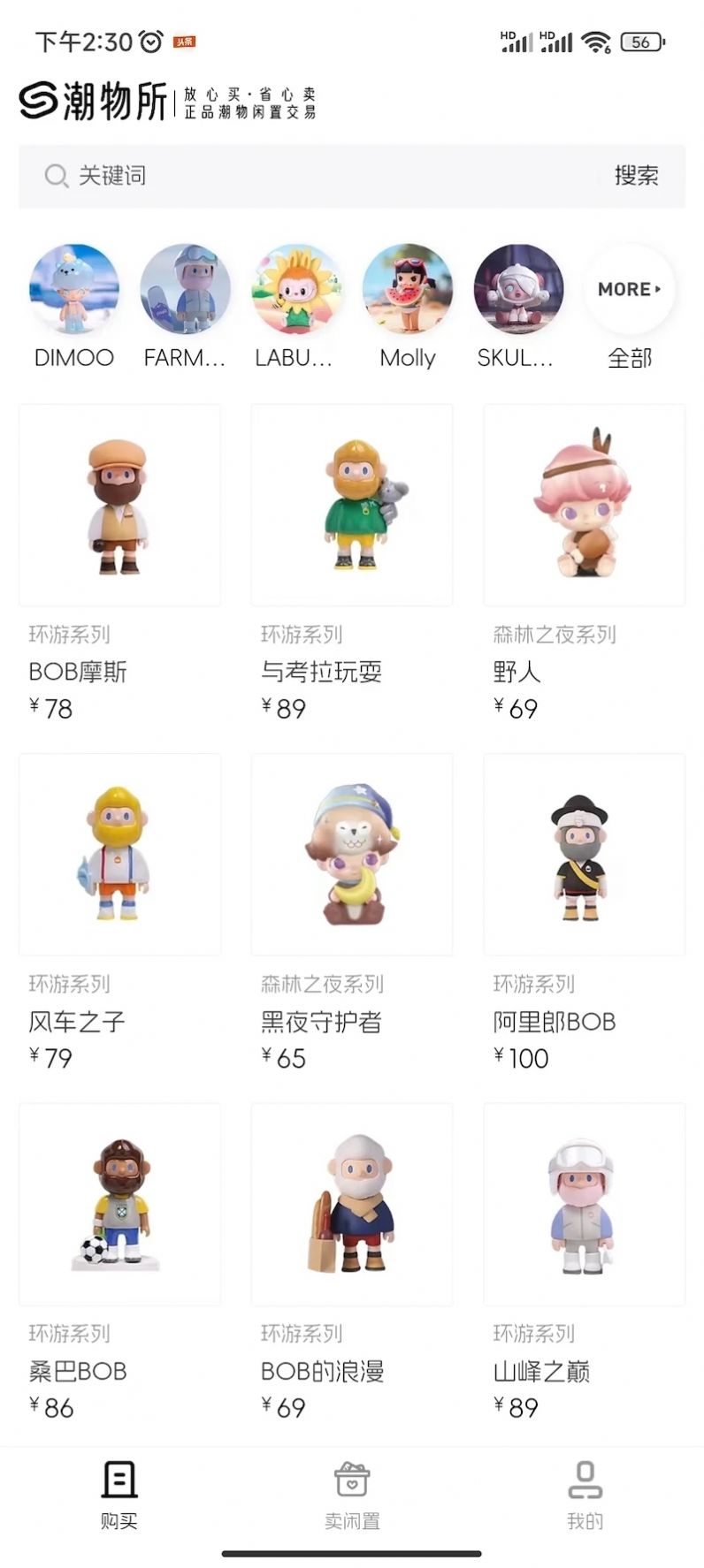Tap the 搜索 search button

coord(636,176)
